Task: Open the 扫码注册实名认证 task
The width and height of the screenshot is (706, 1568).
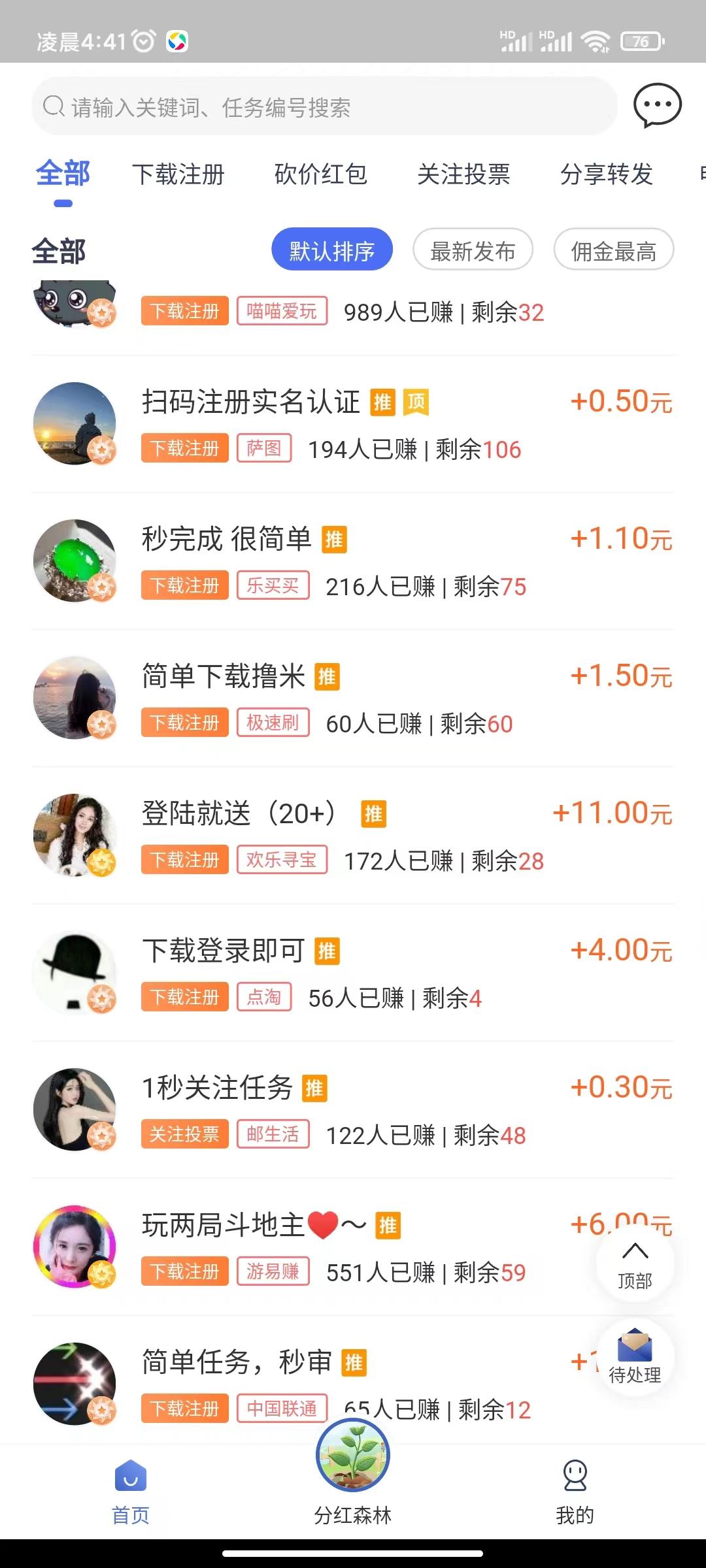Action: [252, 403]
